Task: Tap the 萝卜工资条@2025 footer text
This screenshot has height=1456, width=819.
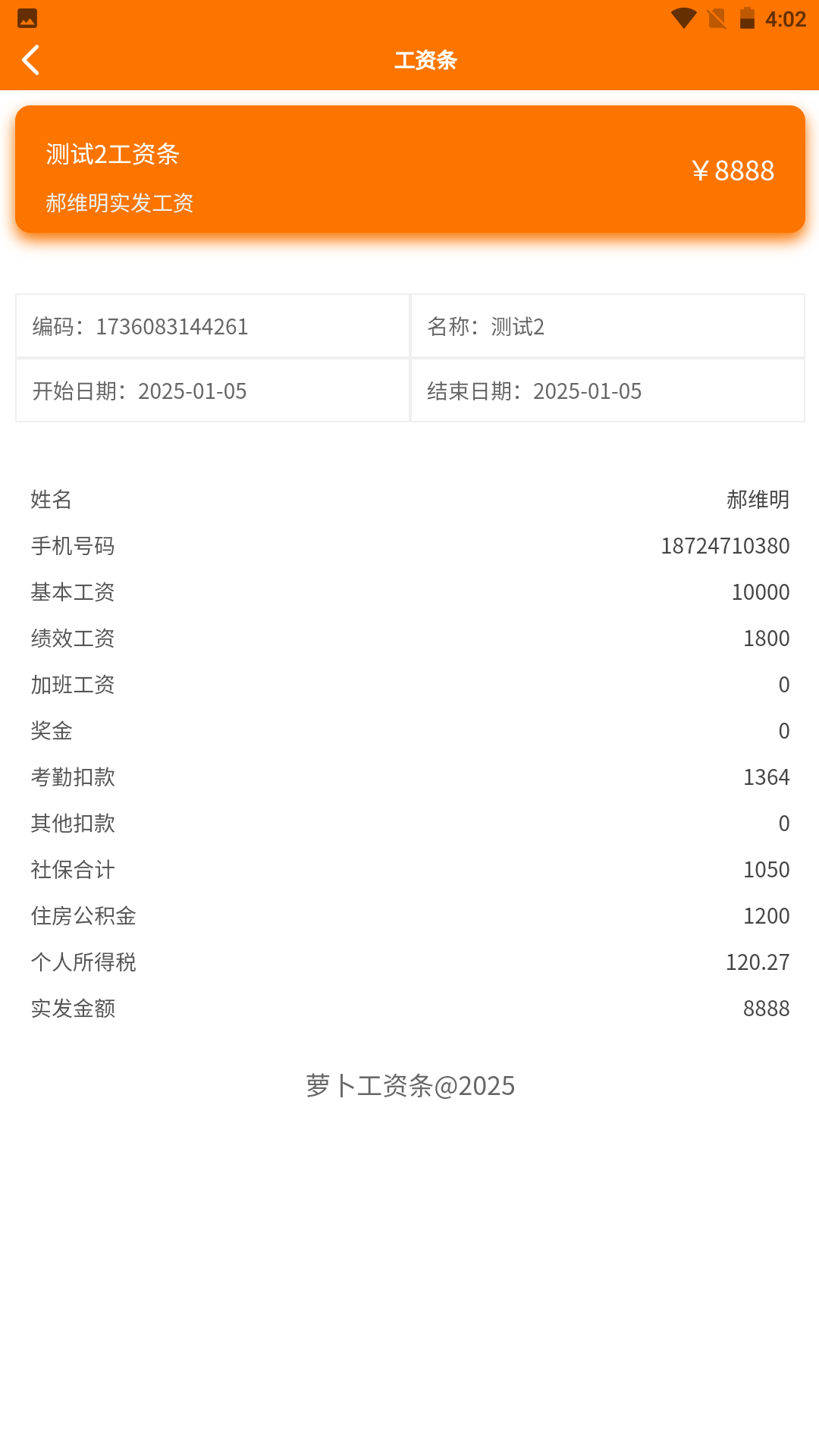Action: (x=409, y=1086)
